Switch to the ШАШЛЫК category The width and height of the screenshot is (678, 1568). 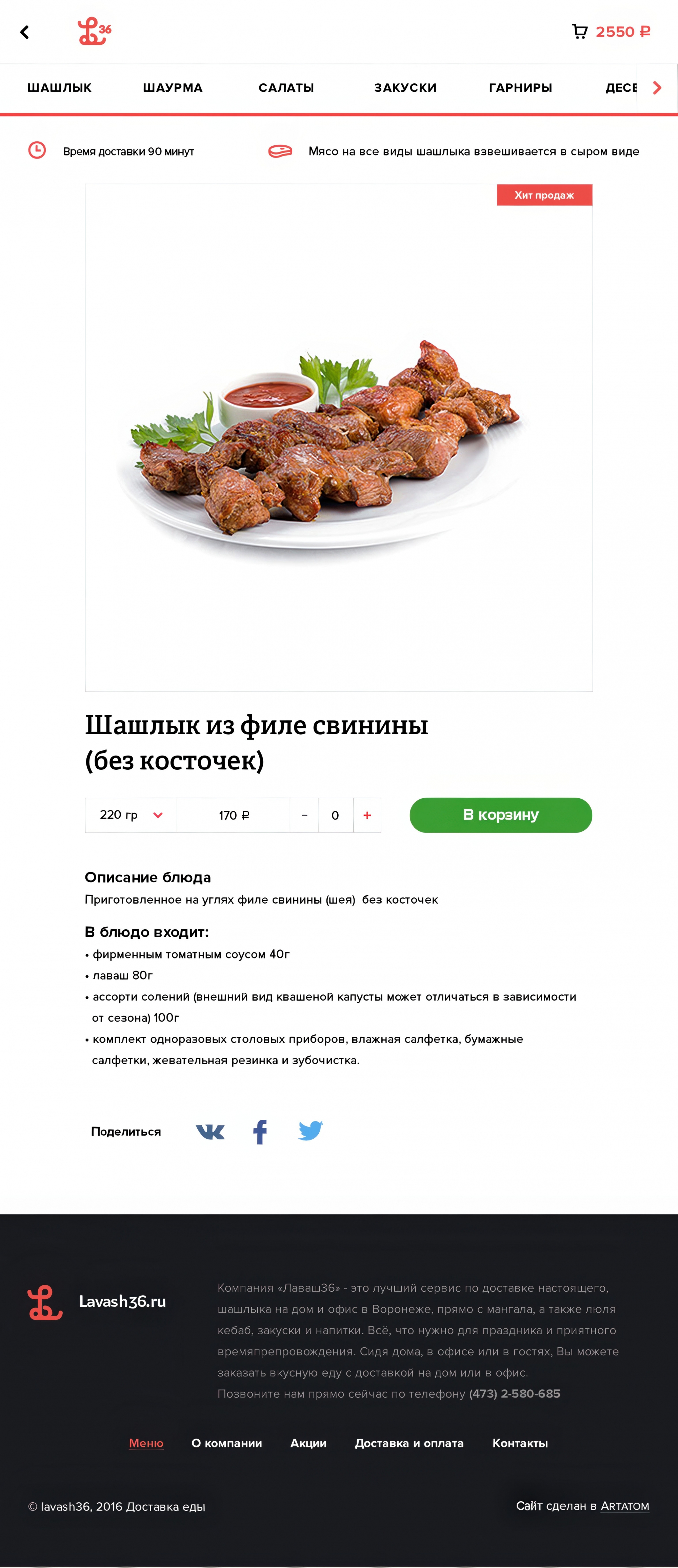point(60,88)
